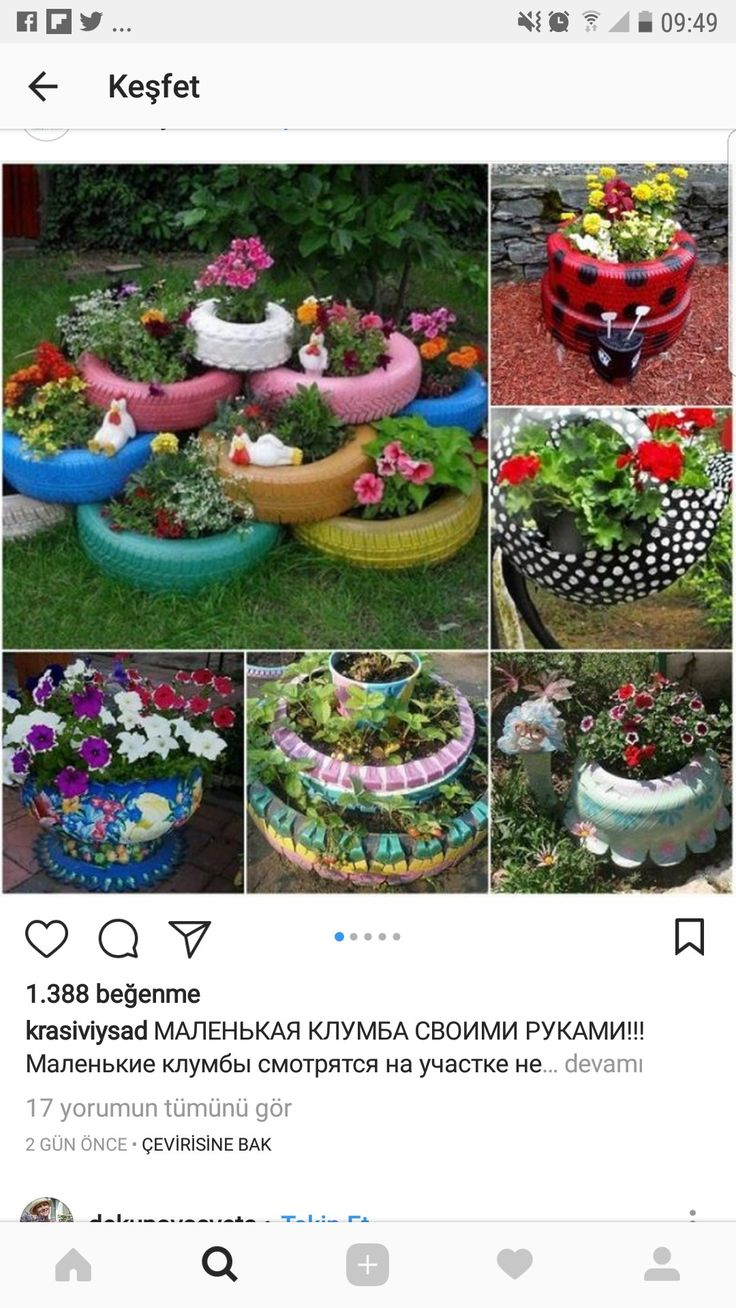Expand the caption with devamı
Screen dimensions: 736x1308
603,1064
